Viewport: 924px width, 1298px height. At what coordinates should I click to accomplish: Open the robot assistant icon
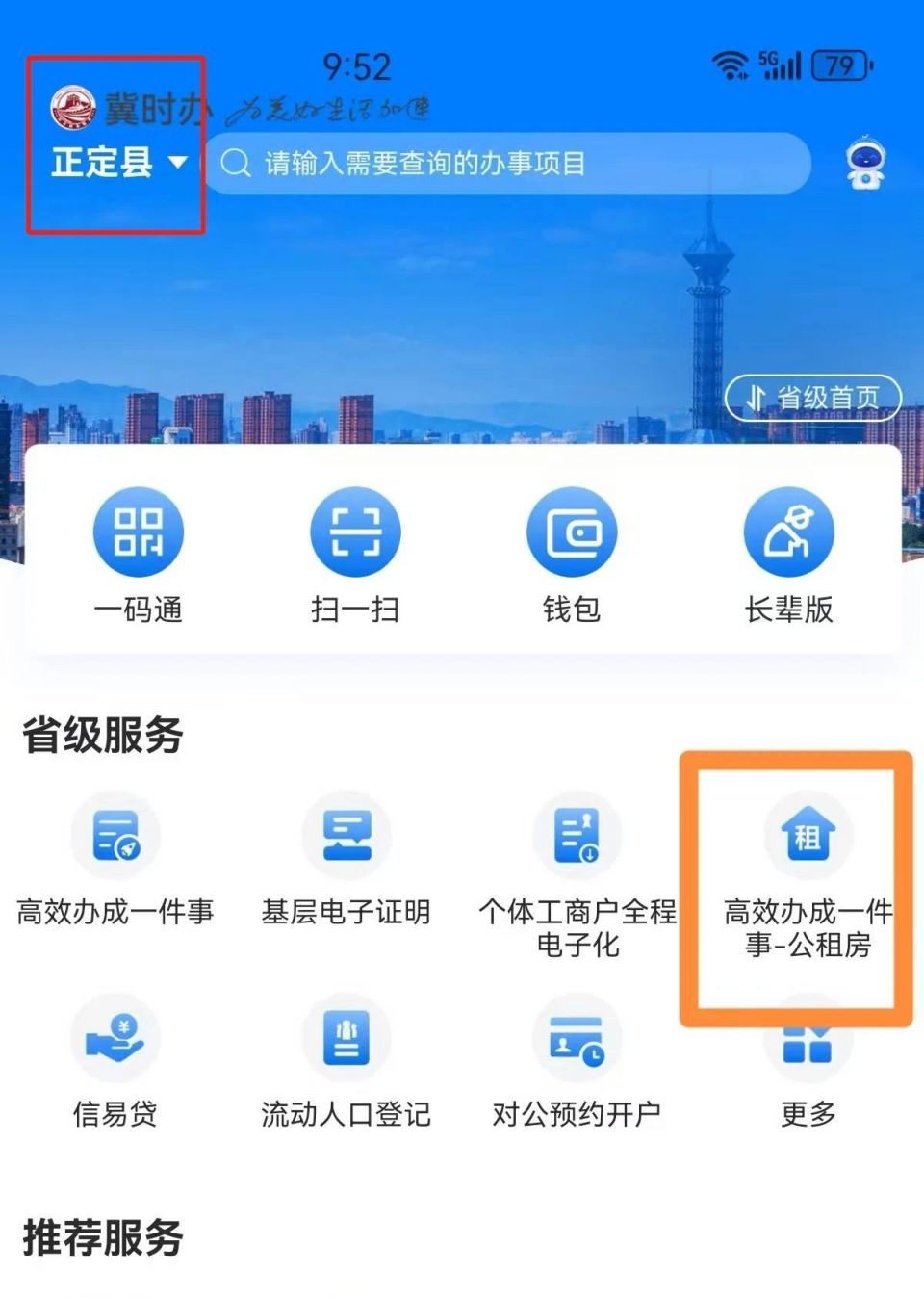864,164
